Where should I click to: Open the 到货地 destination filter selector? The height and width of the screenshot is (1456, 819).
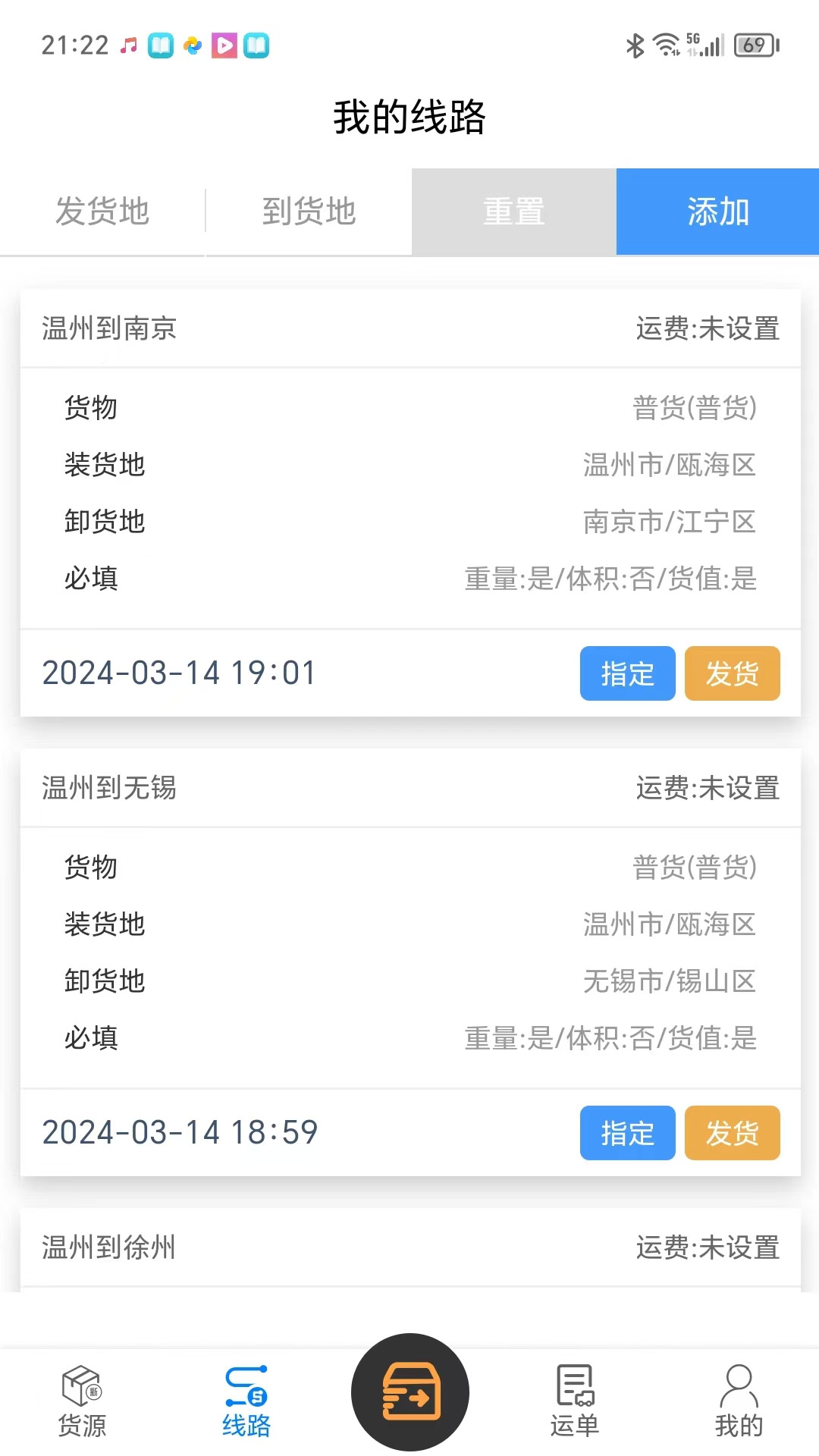307,212
